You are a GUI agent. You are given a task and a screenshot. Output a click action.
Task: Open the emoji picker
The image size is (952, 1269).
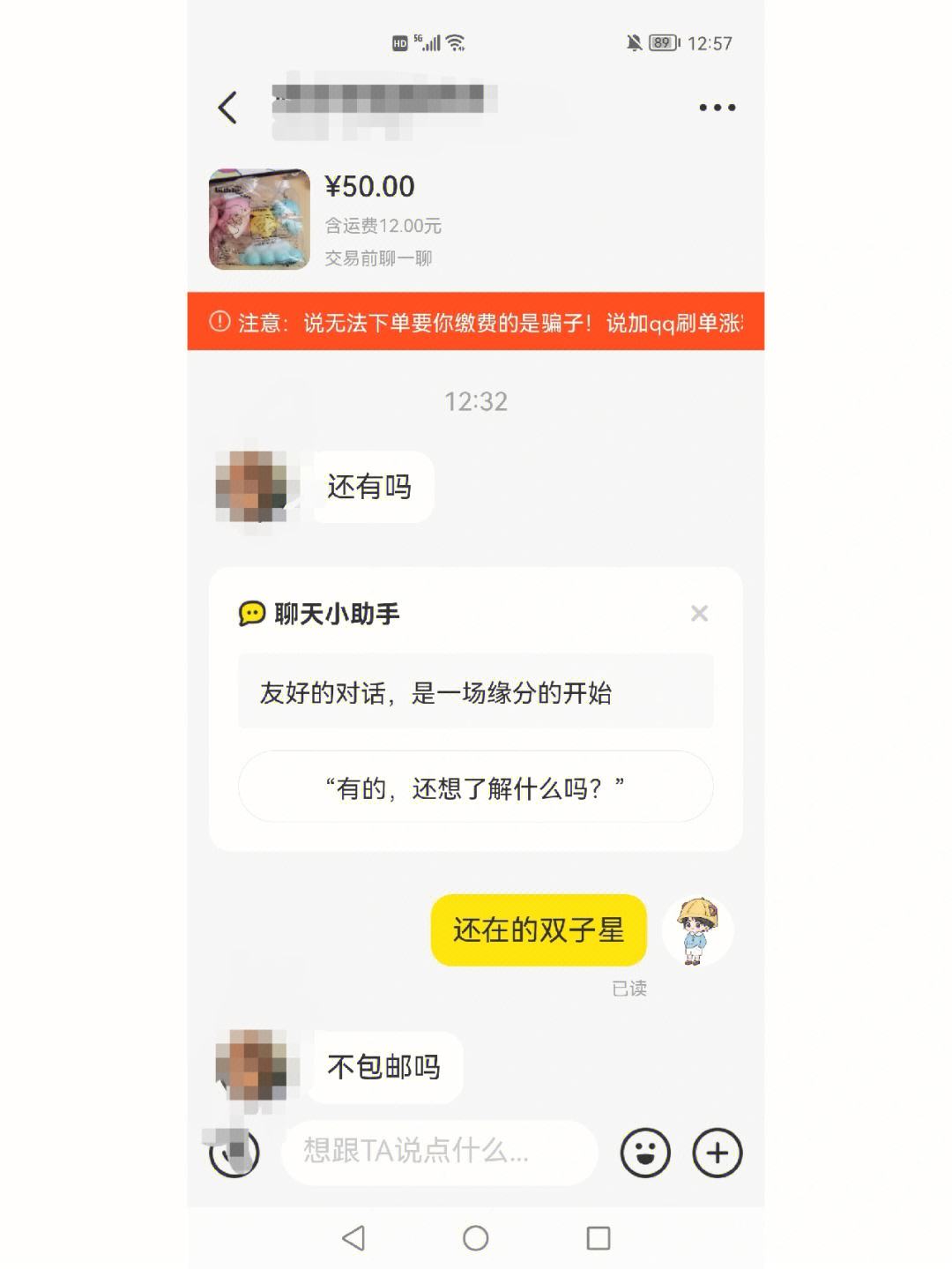pyautogui.click(x=645, y=1153)
